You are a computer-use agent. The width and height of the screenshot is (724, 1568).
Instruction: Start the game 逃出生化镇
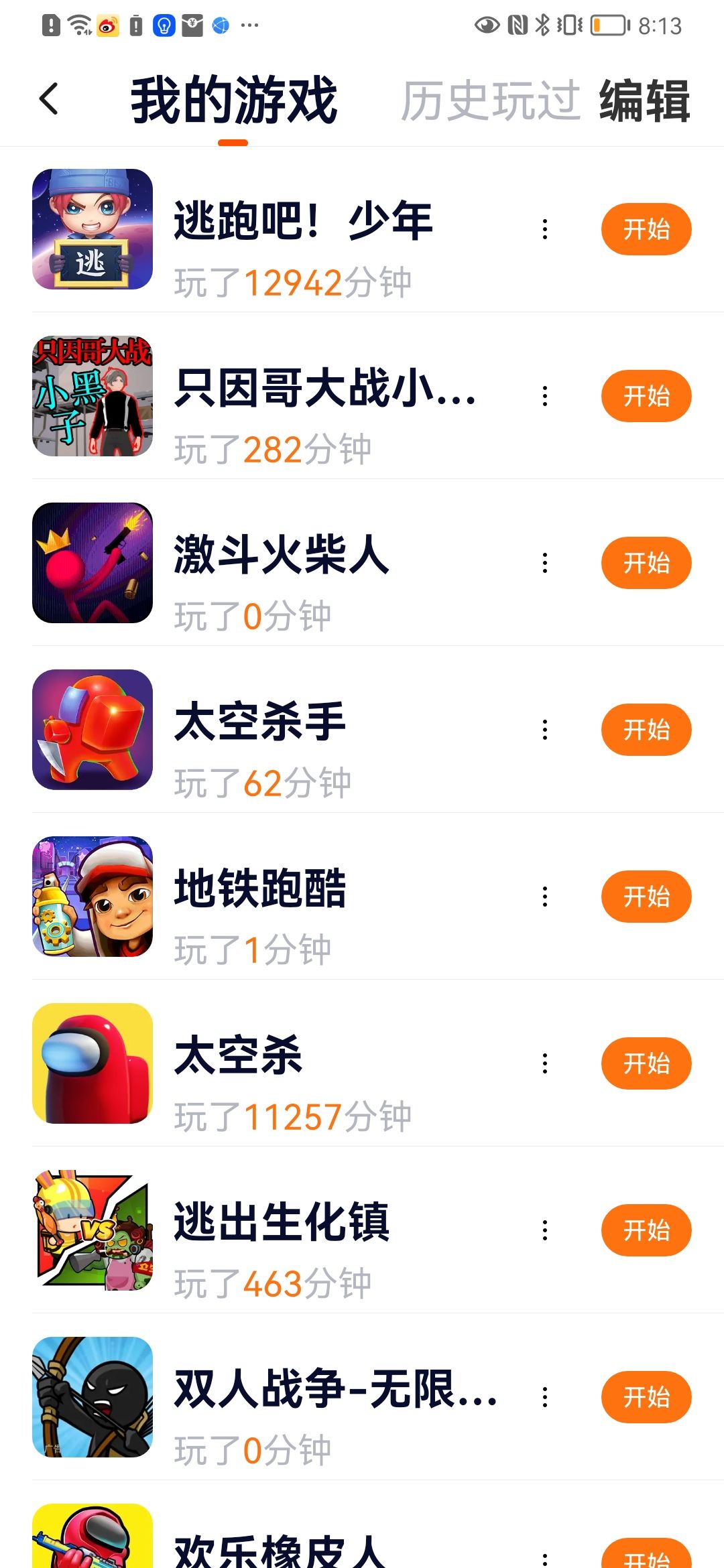click(x=646, y=1230)
